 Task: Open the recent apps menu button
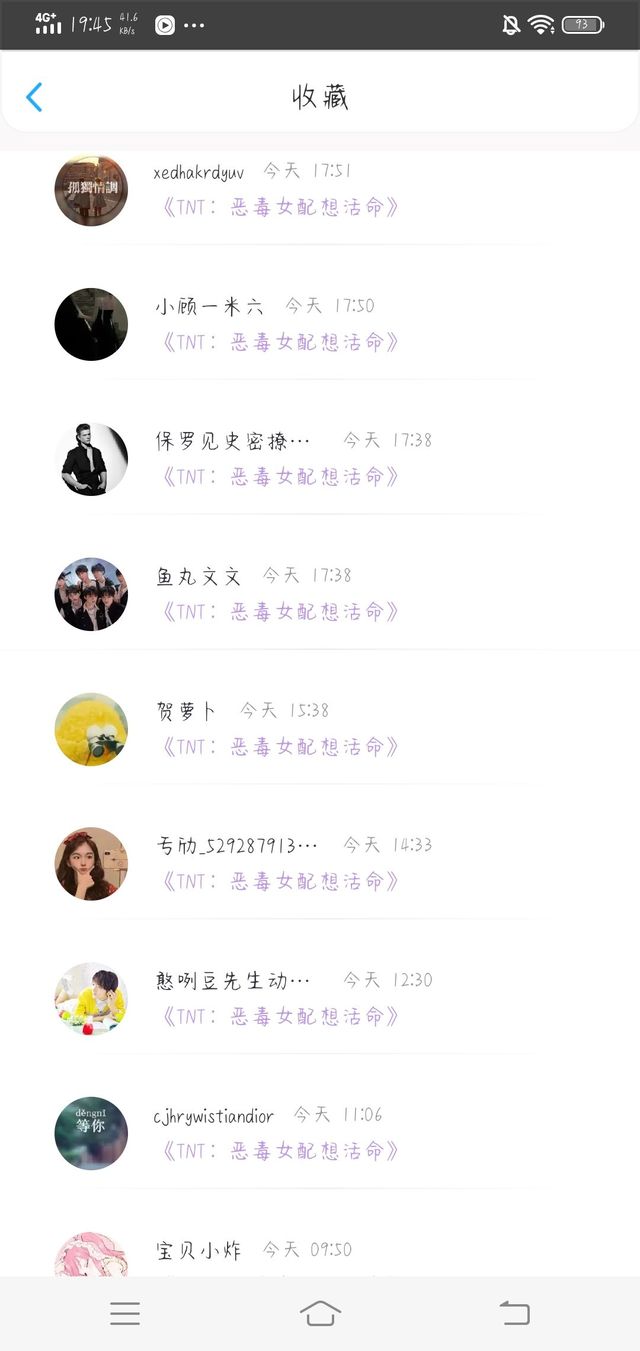point(125,1313)
